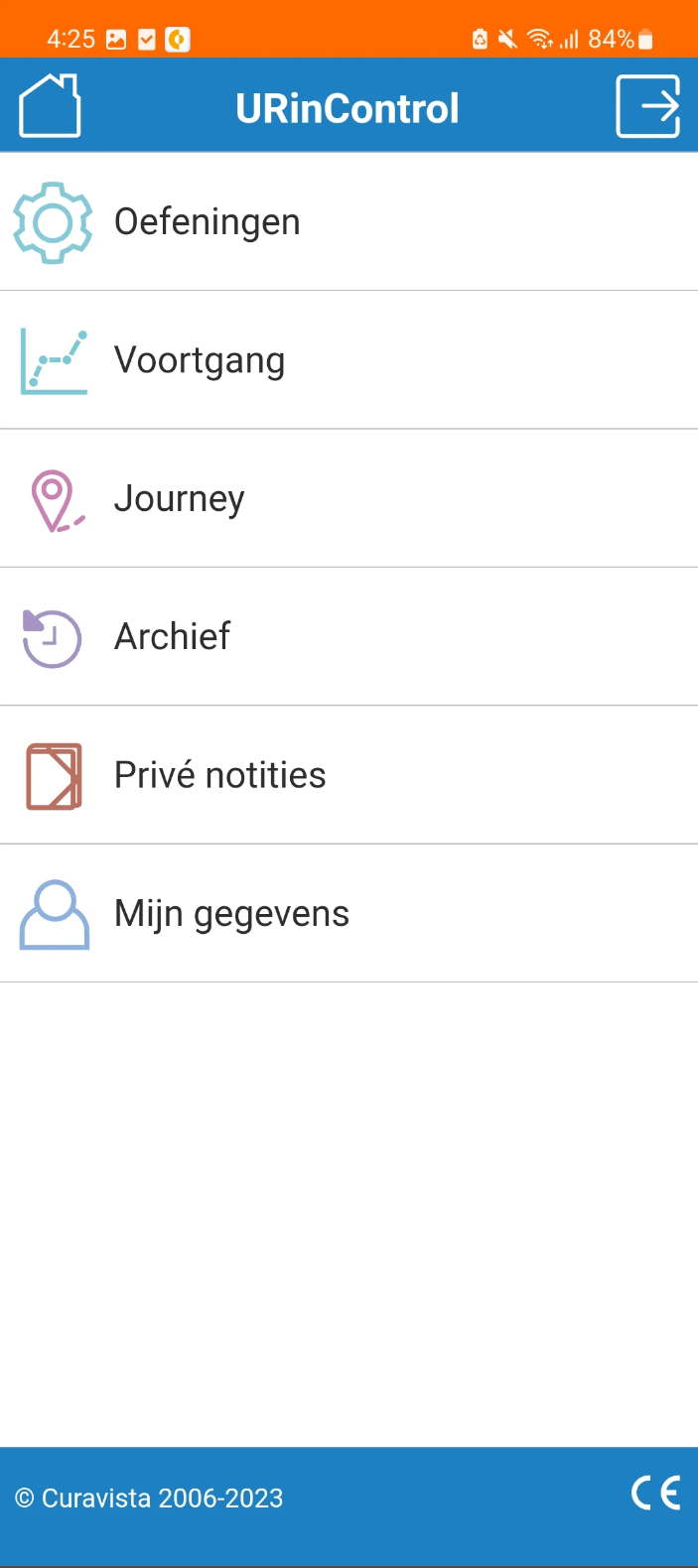Go to Archief
Screen dimensions: 698x1568
349,637
